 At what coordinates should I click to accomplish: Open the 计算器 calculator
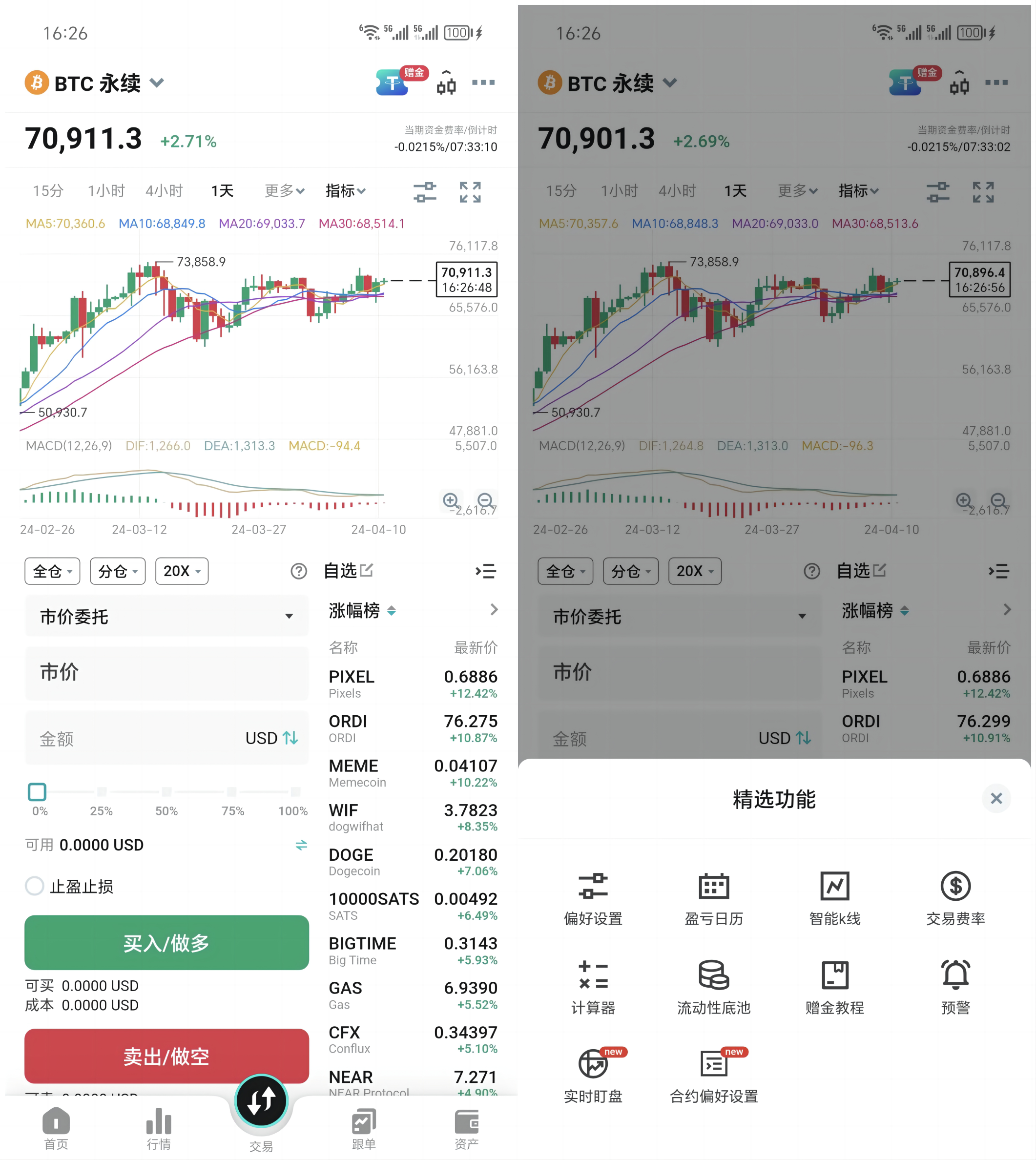(x=593, y=986)
